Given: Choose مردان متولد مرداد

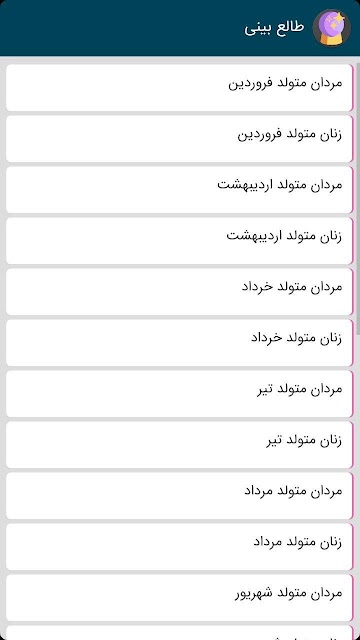Looking at the screenshot, I should click(180, 496).
